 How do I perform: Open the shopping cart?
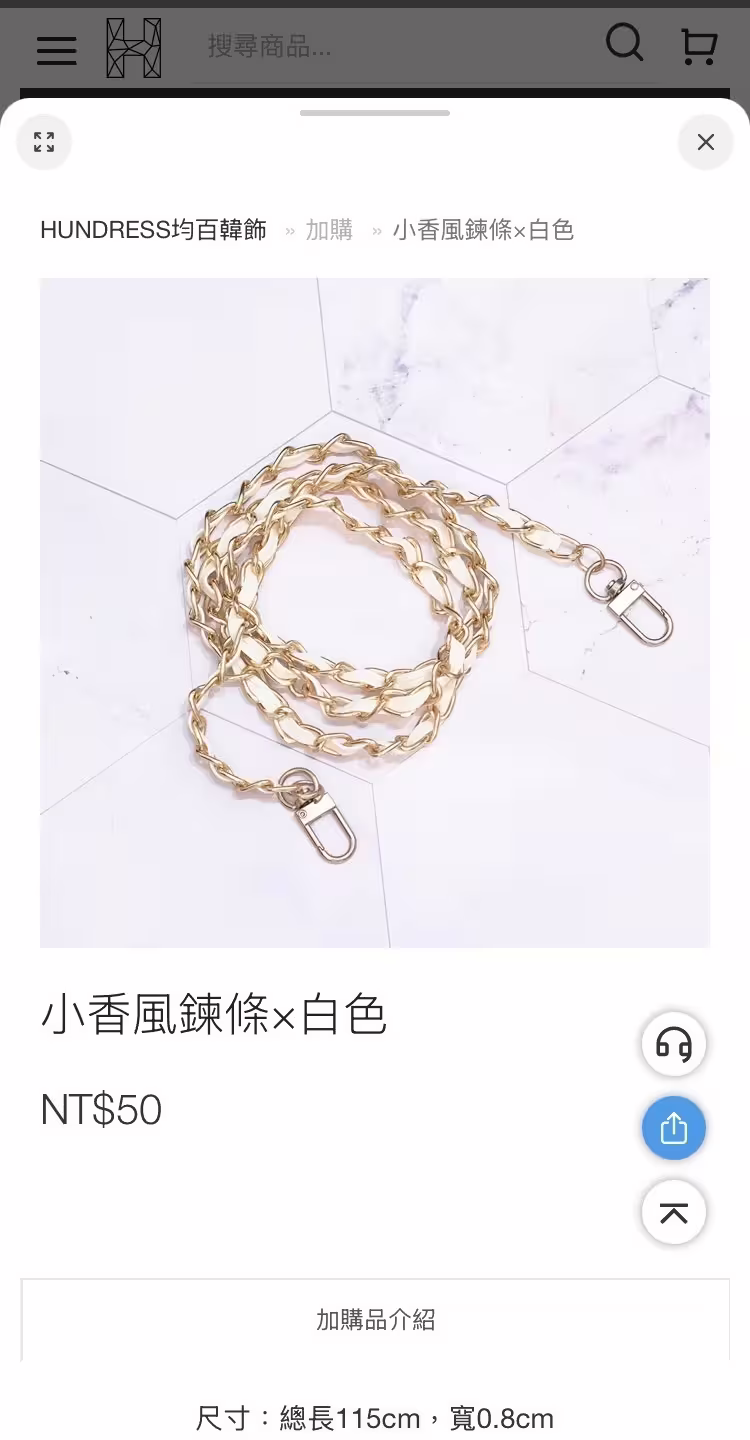coord(698,45)
